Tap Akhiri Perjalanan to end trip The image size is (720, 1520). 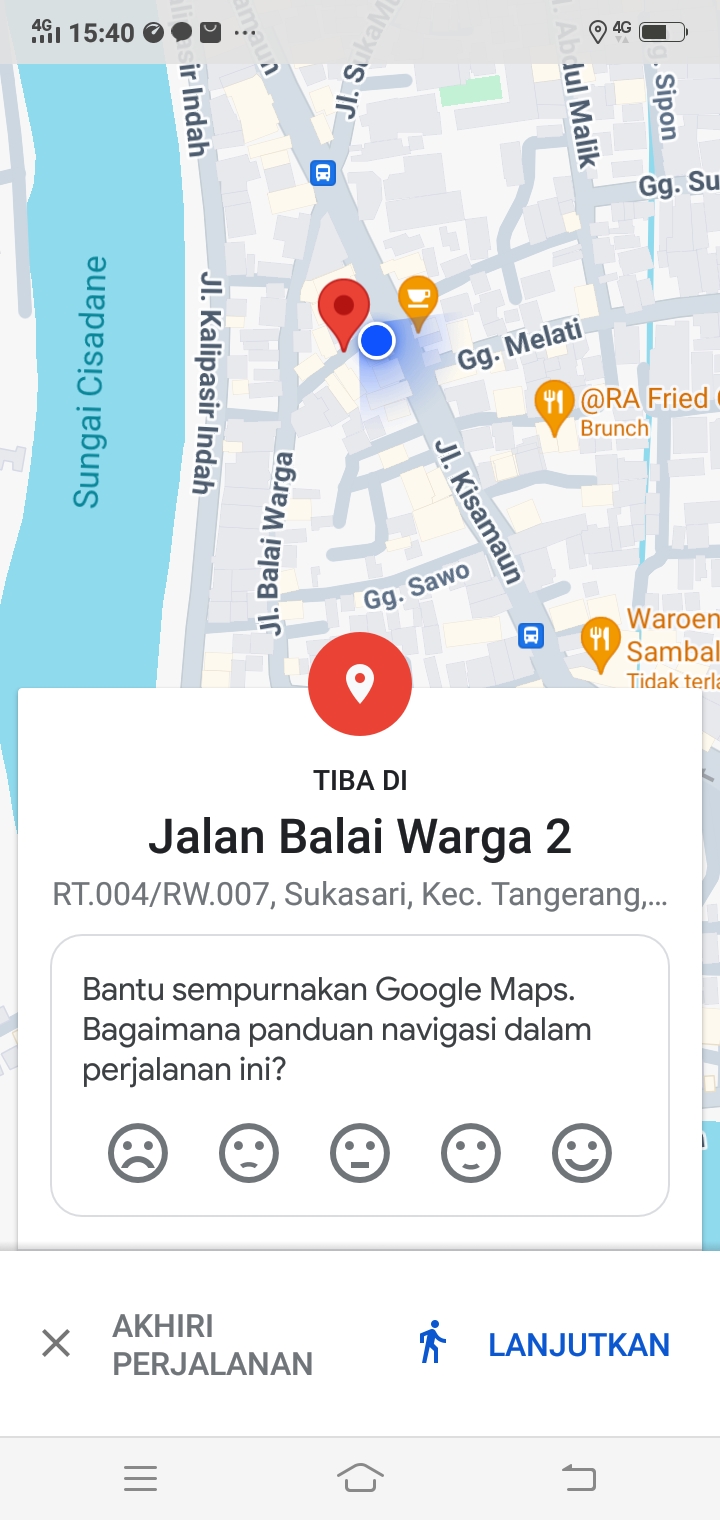pos(180,1344)
